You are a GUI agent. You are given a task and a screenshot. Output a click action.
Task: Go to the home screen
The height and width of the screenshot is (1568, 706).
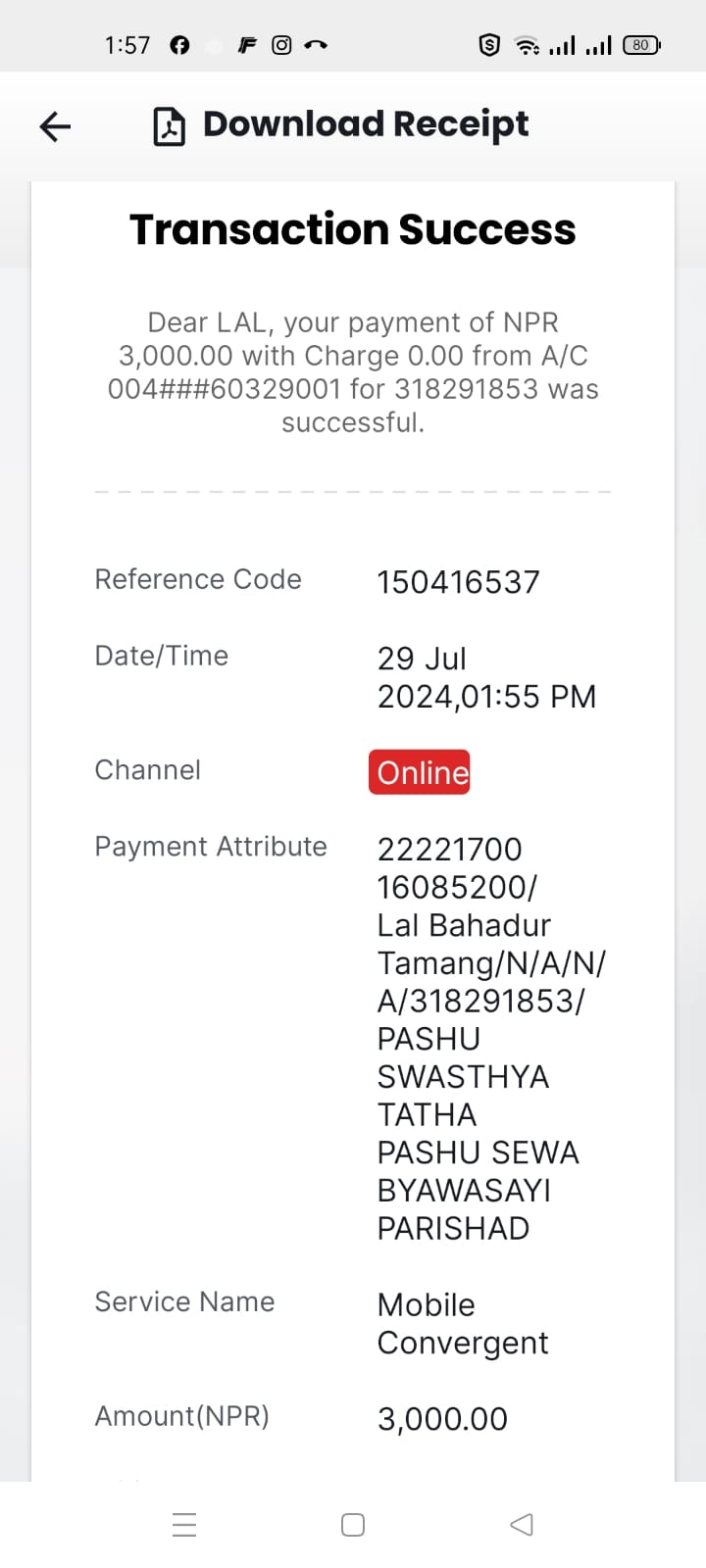click(353, 1525)
